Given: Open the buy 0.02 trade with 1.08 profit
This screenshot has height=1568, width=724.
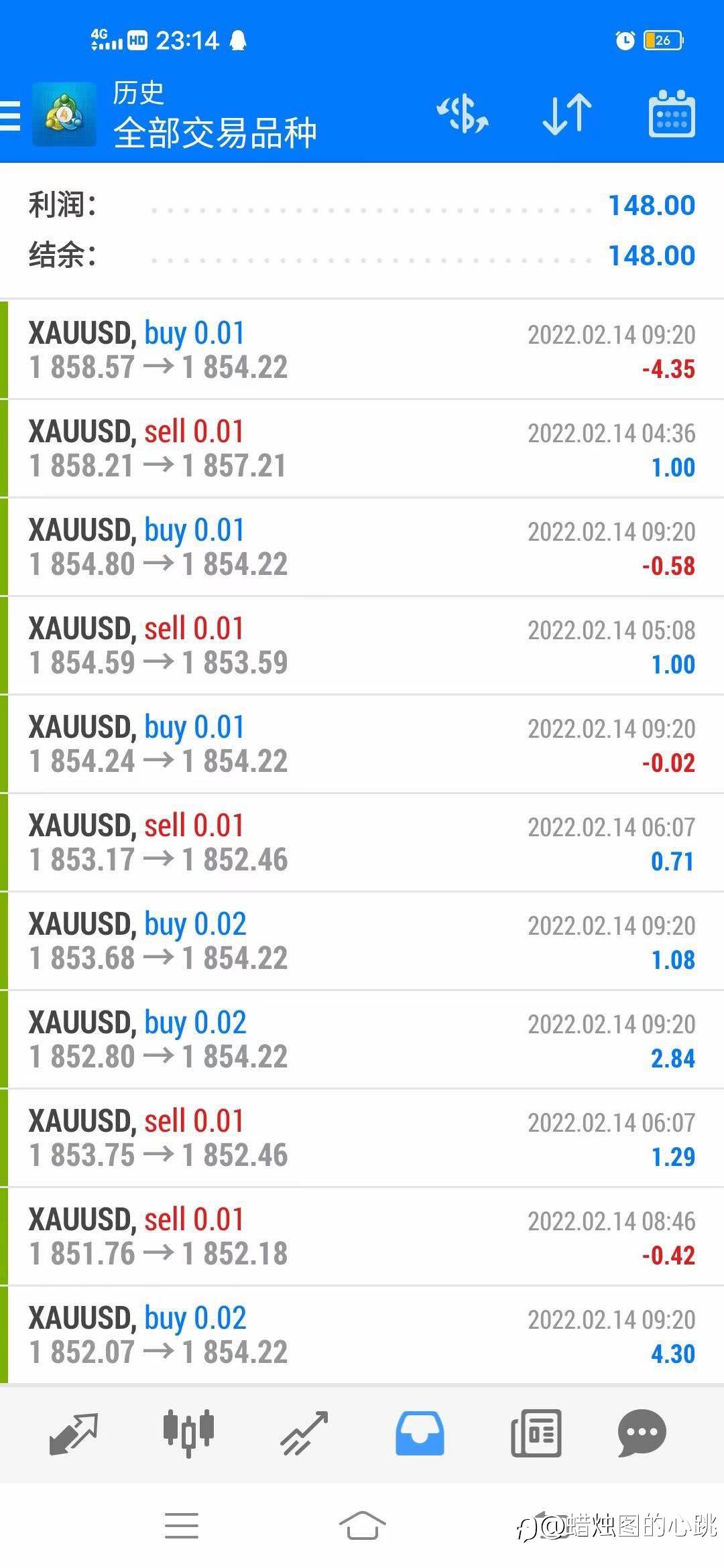Looking at the screenshot, I should 362,941.
